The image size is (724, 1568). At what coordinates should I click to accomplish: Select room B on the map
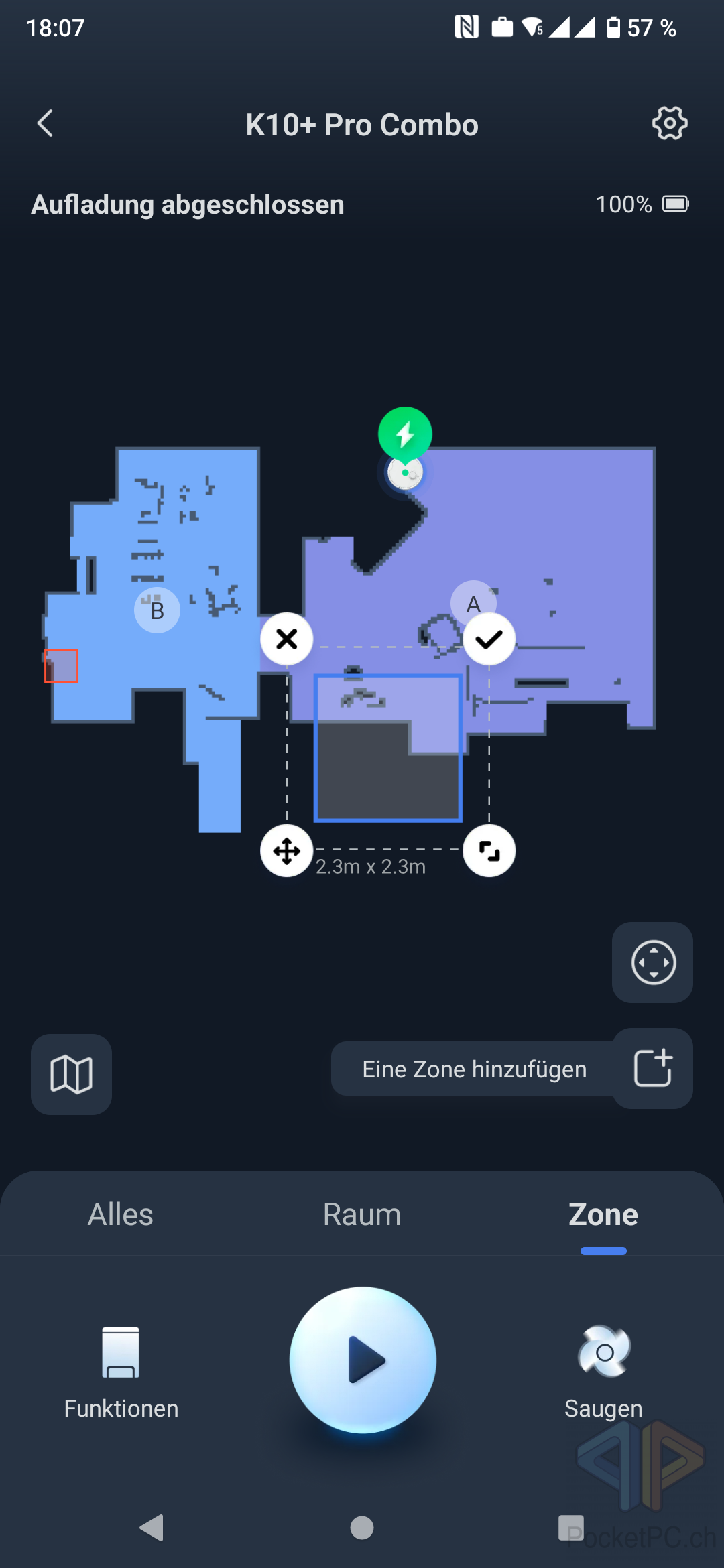(157, 610)
